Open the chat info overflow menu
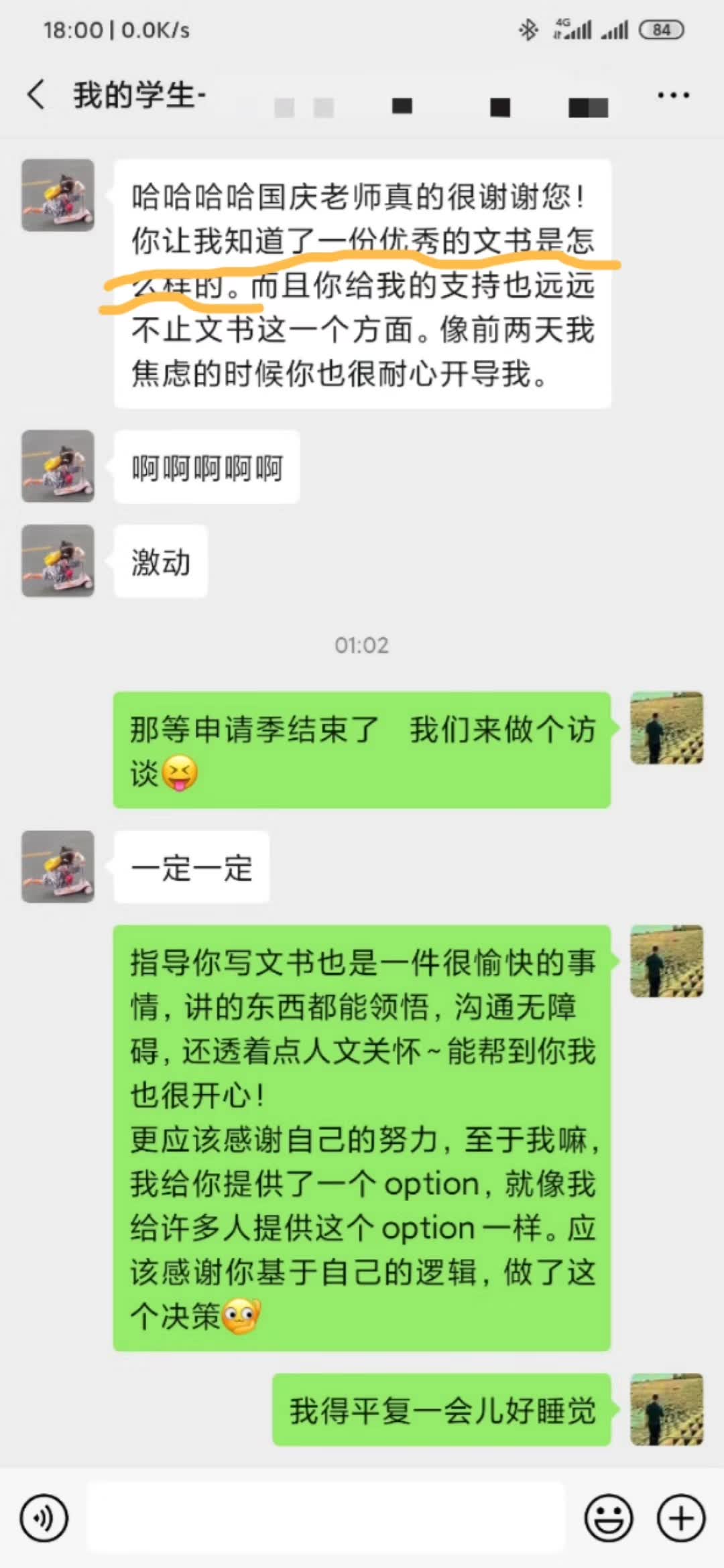This screenshot has height=1568, width=724. point(673,95)
